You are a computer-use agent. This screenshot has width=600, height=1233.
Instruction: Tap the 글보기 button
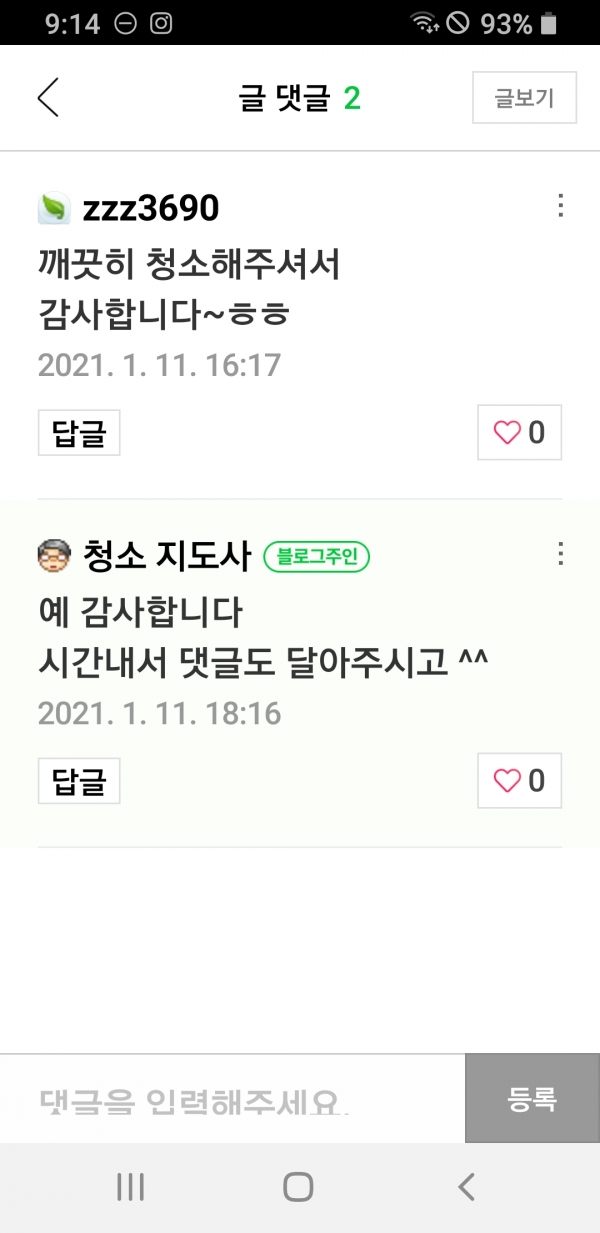point(524,98)
